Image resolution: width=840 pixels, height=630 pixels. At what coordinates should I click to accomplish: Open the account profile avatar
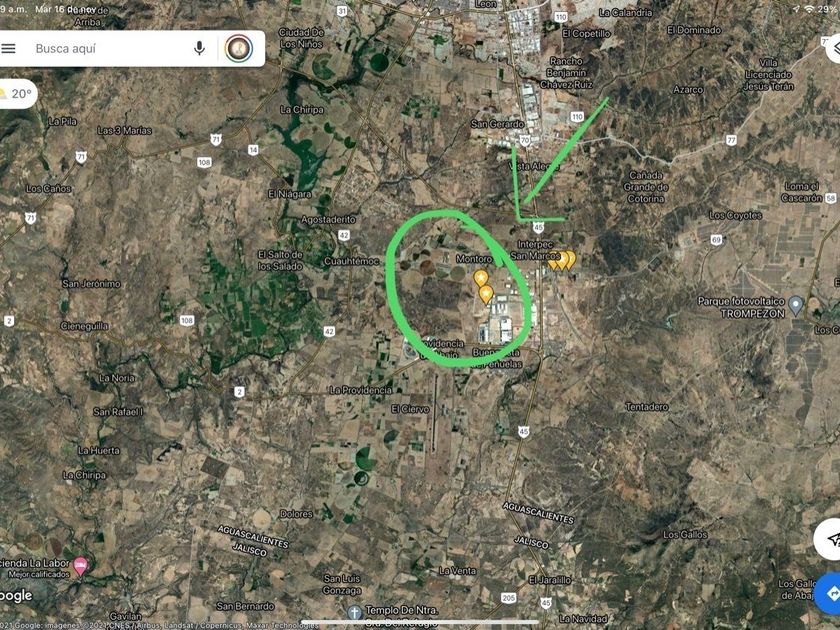click(238, 48)
